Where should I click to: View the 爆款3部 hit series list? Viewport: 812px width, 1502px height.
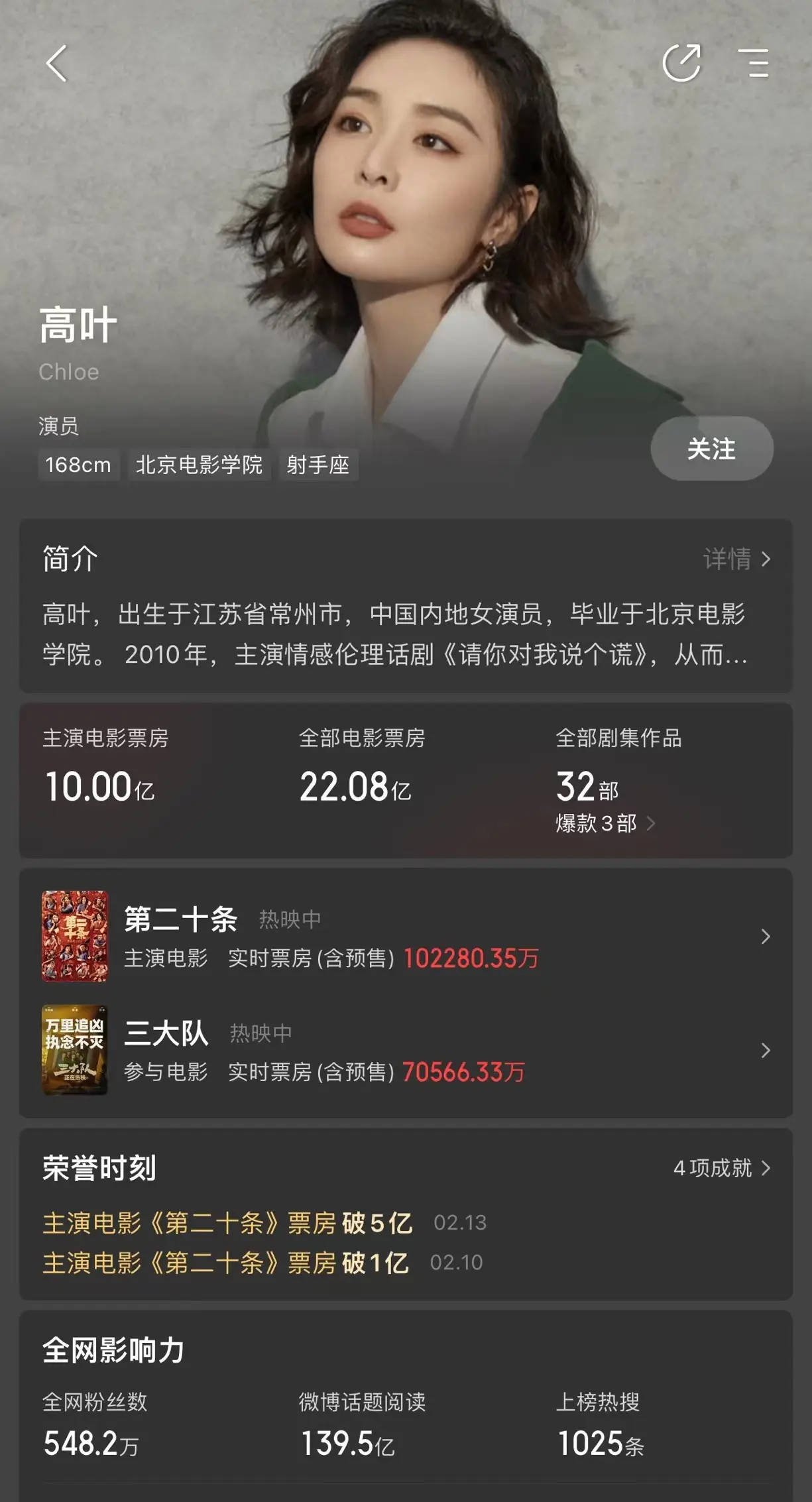pyautogui.click(x=605, y=823)
